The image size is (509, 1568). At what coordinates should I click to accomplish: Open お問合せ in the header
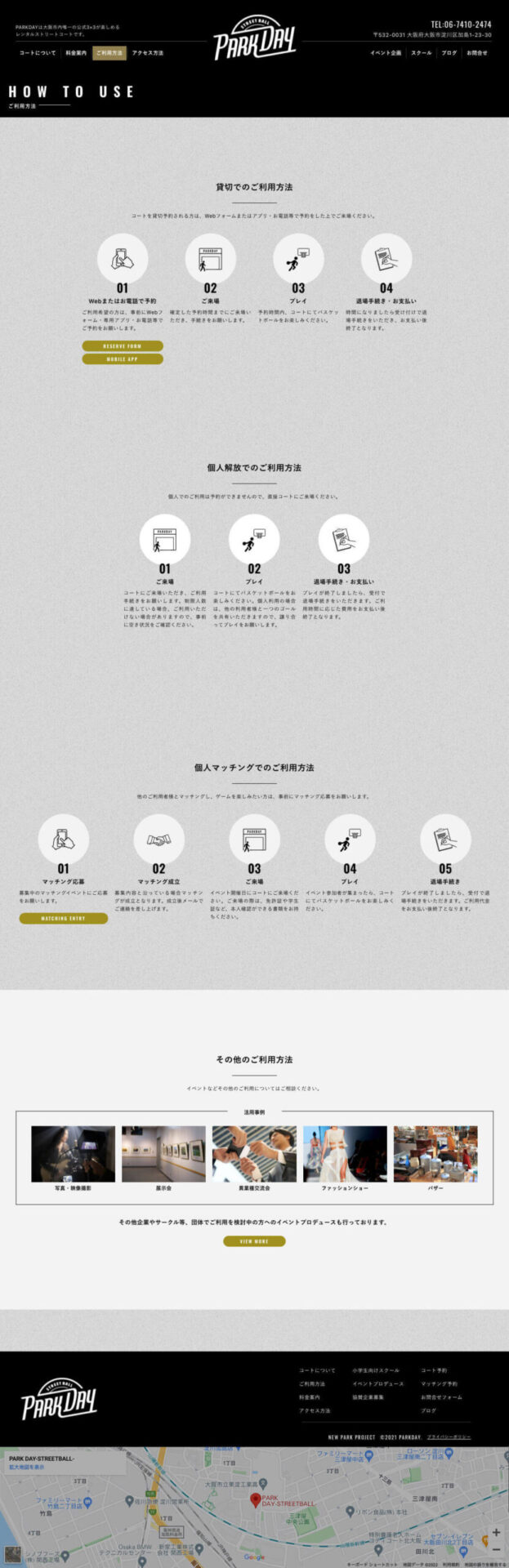[x=477, y=53]
